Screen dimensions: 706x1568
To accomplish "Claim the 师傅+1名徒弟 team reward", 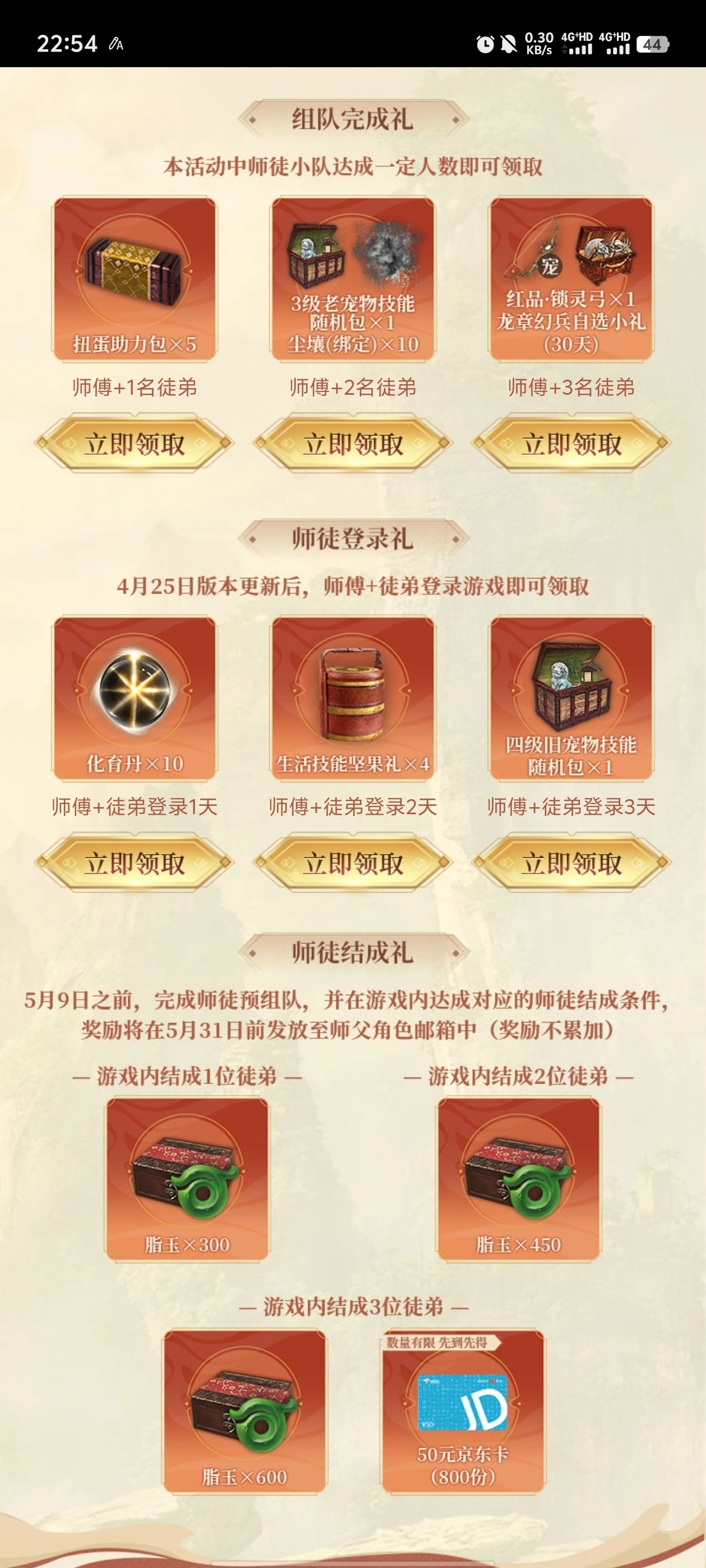I will click(x=134, y=444).
